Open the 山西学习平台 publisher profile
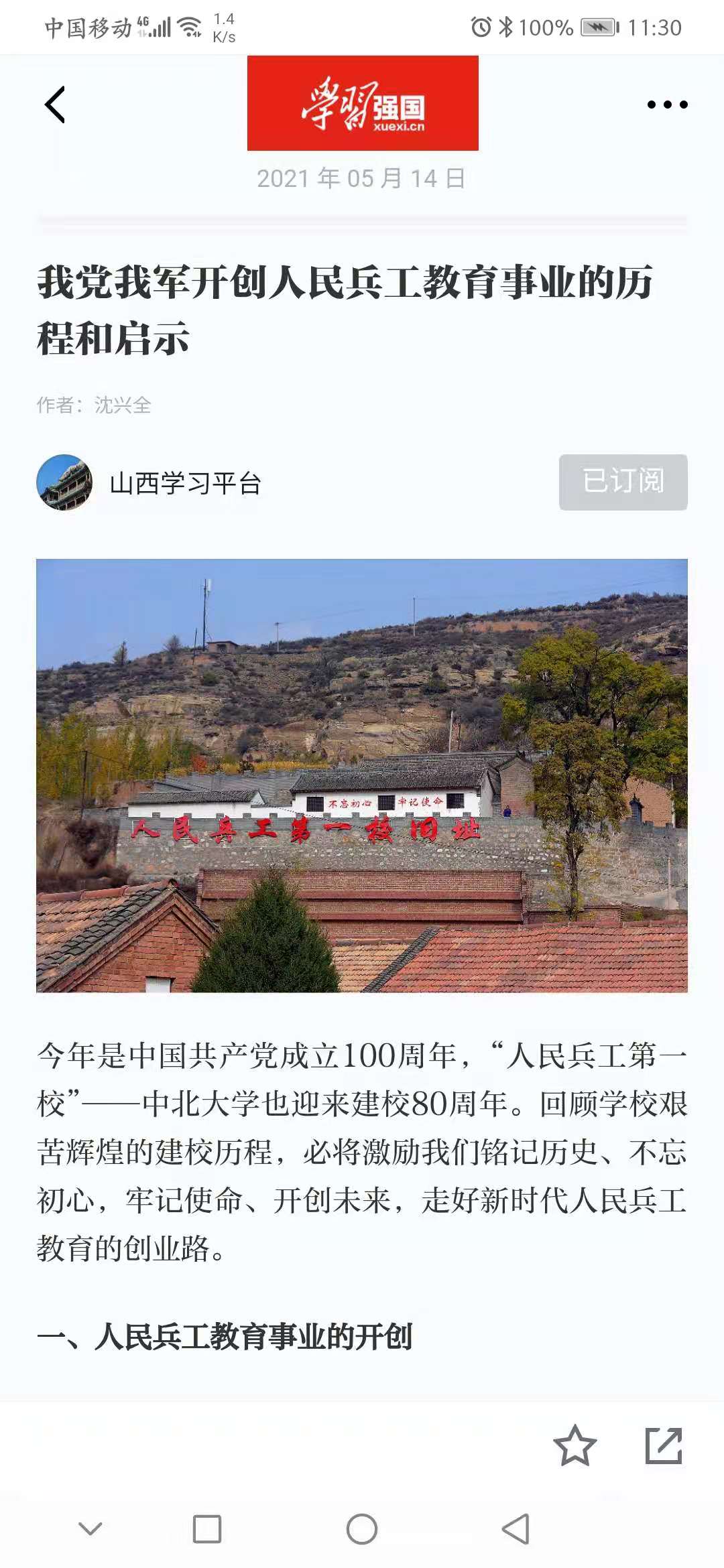Viewport: 724px width, 1568px height. (184, 482)
